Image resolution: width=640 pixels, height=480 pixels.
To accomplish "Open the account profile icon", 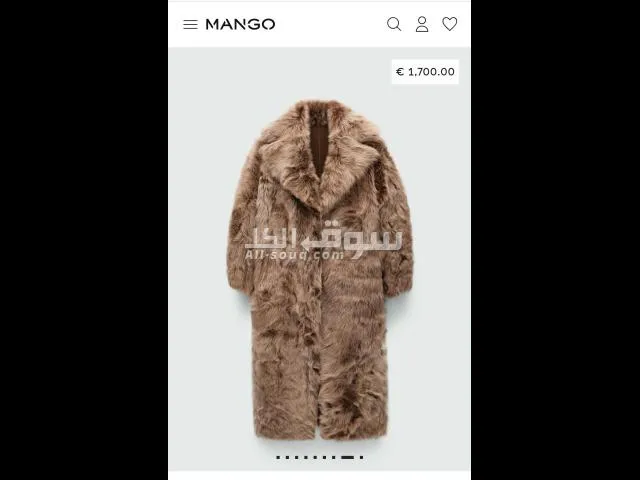I will [422, 24].
